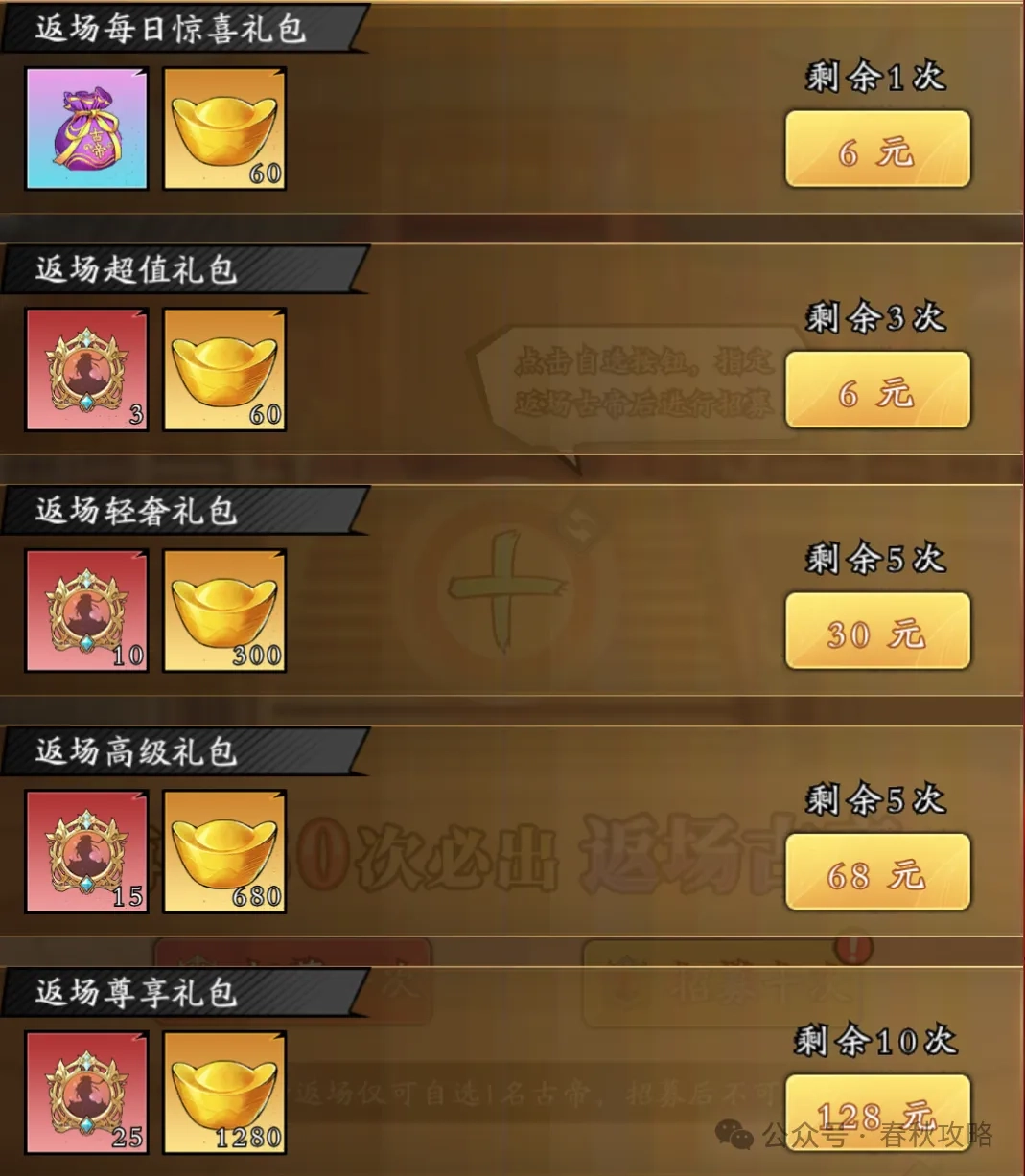The width and height of the screenshot is (1025, 1176).
Task: Buy the 返场尊享礼包 for 128 元
Action: click(x=877, y=1112)
